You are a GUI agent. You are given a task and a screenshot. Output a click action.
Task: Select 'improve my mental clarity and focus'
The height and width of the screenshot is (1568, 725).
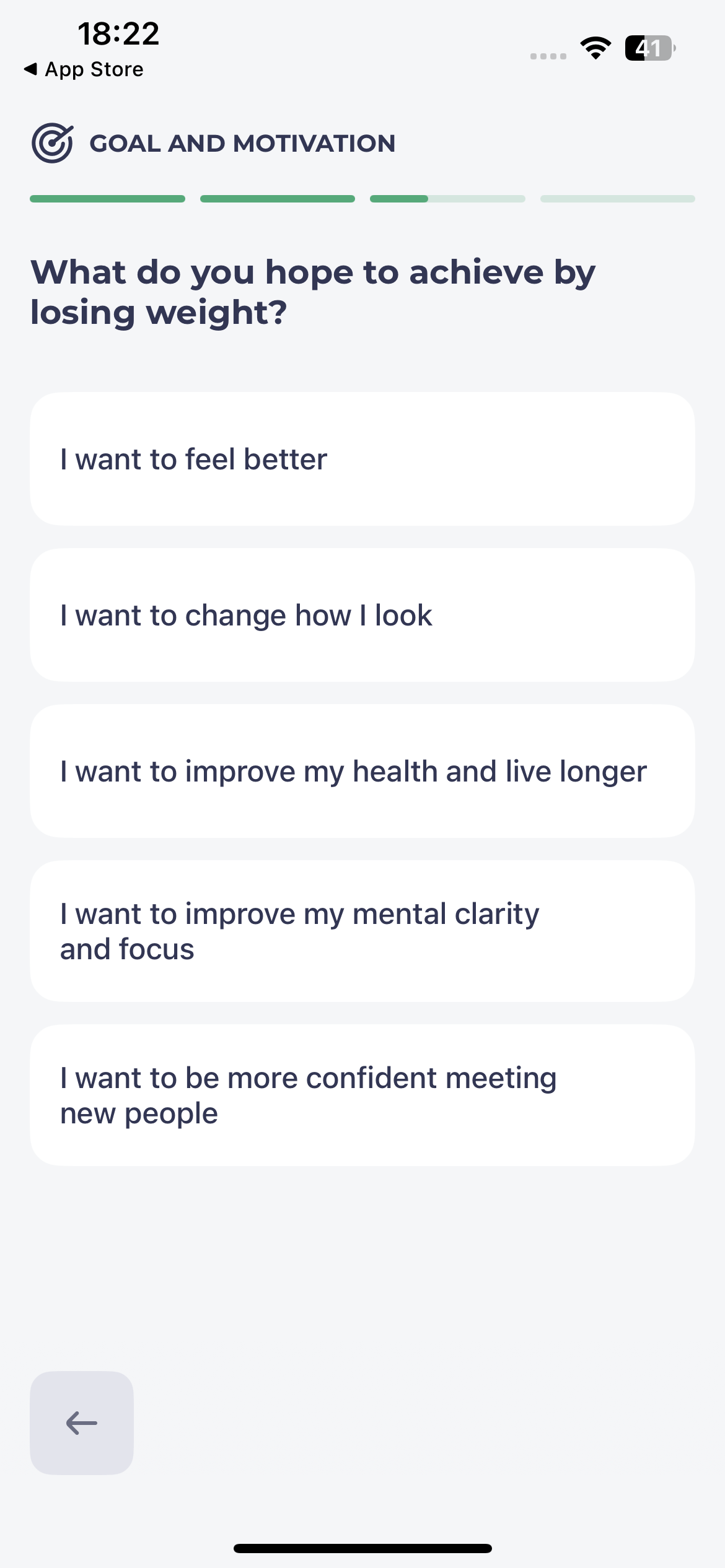(x=362, y=931)
